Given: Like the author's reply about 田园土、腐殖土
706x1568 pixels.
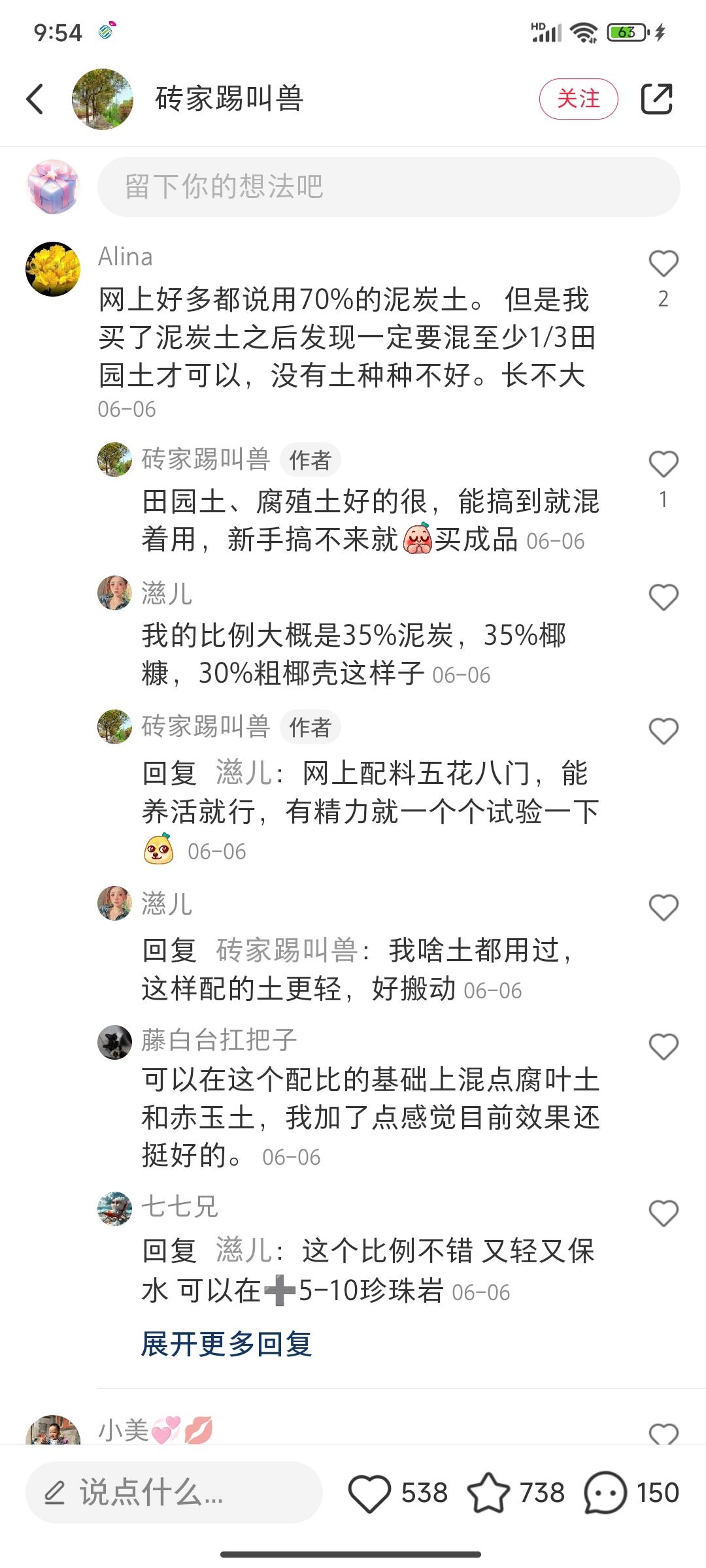Looking at the screenshot, I should coord(663,465).
